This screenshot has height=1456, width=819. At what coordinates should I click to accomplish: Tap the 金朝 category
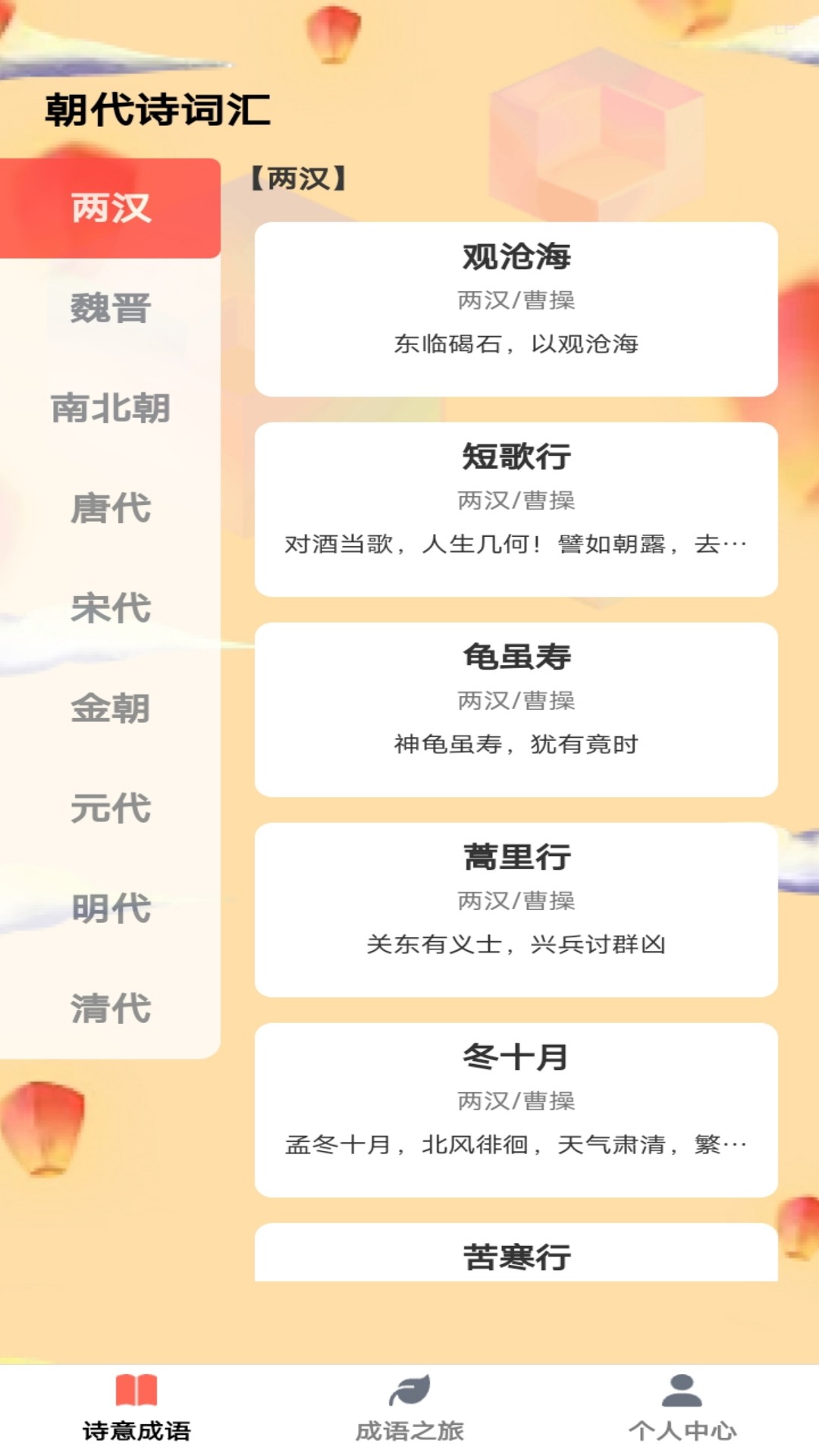pos(111,709)
